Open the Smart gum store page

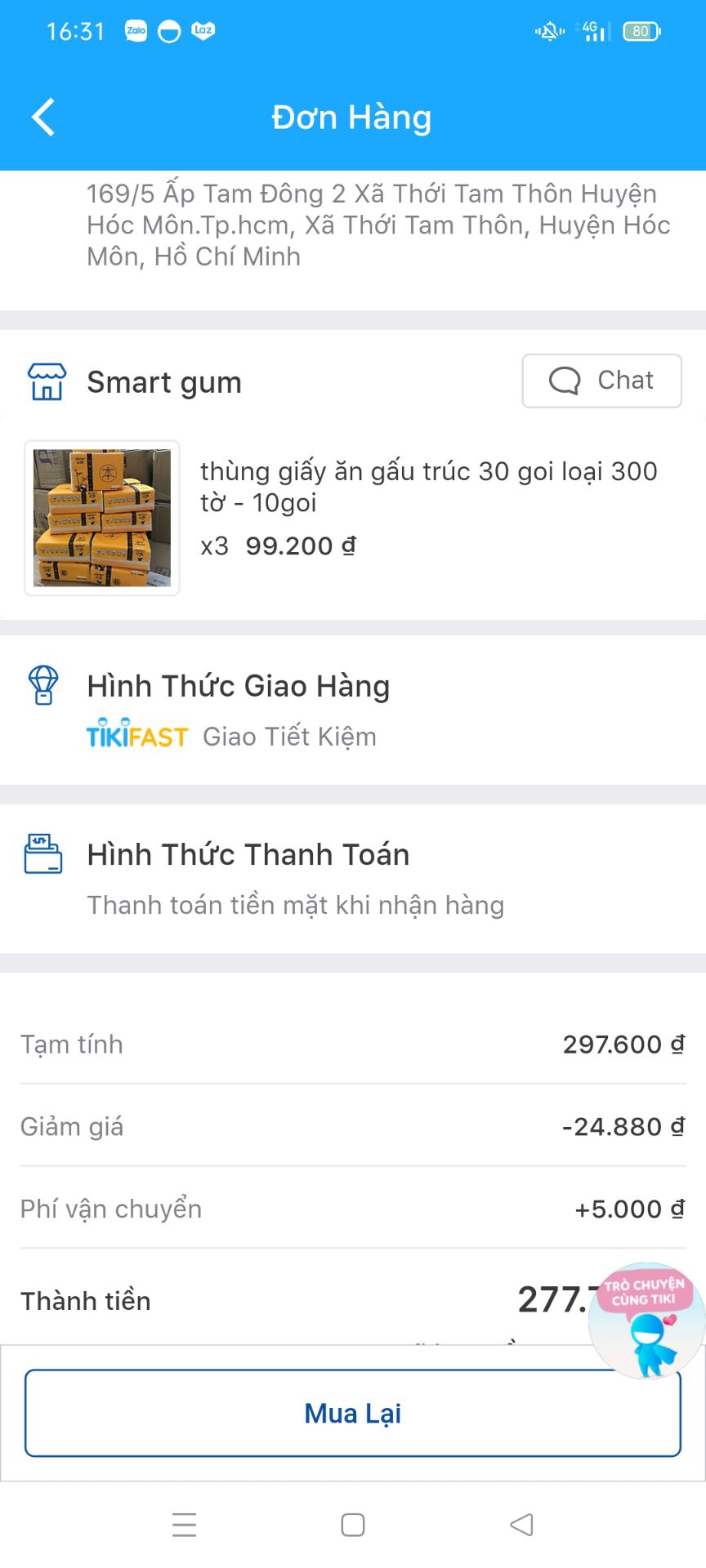163,381
